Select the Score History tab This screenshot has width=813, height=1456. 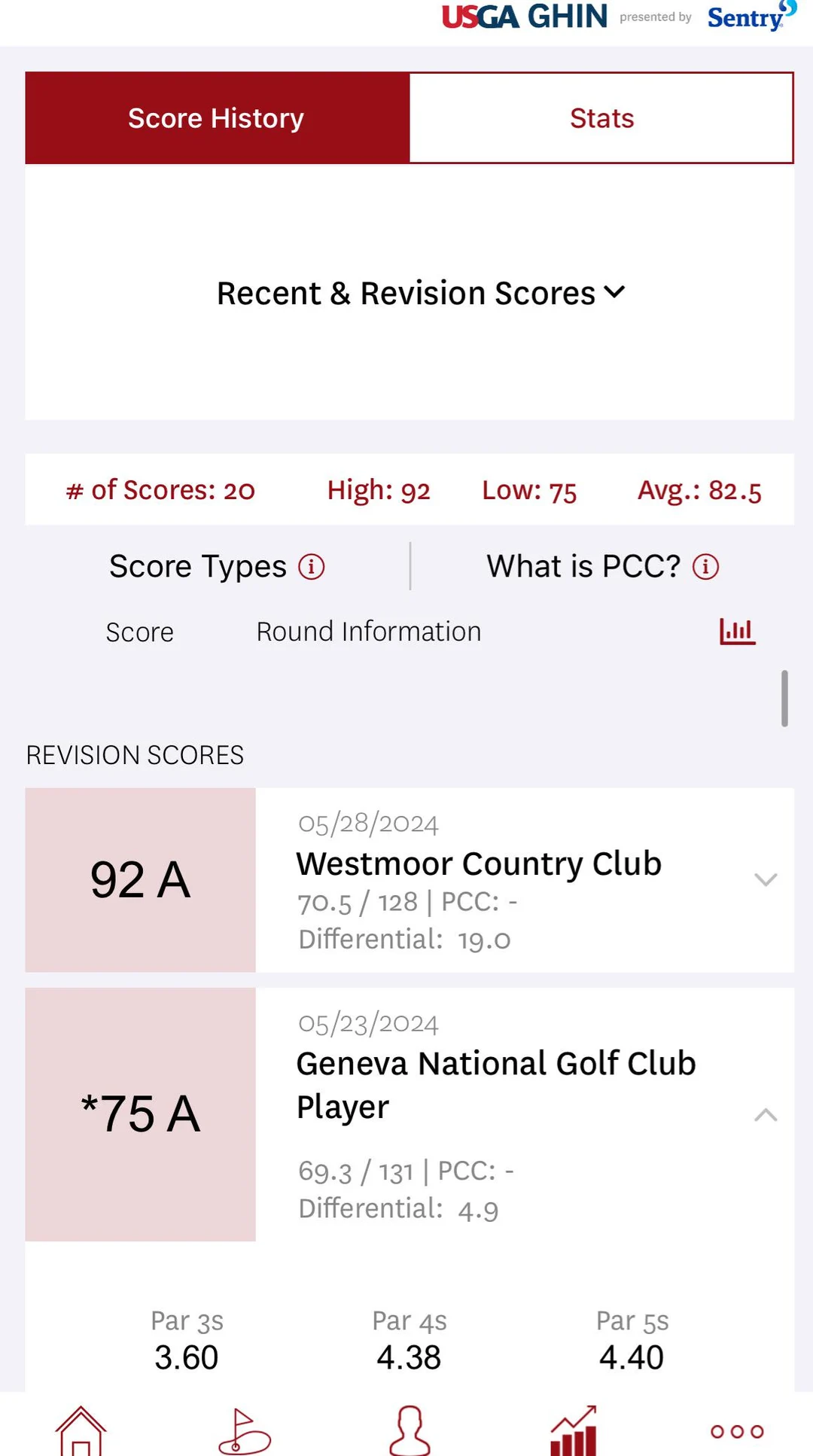pyautogui.click(x=216, y=117)
